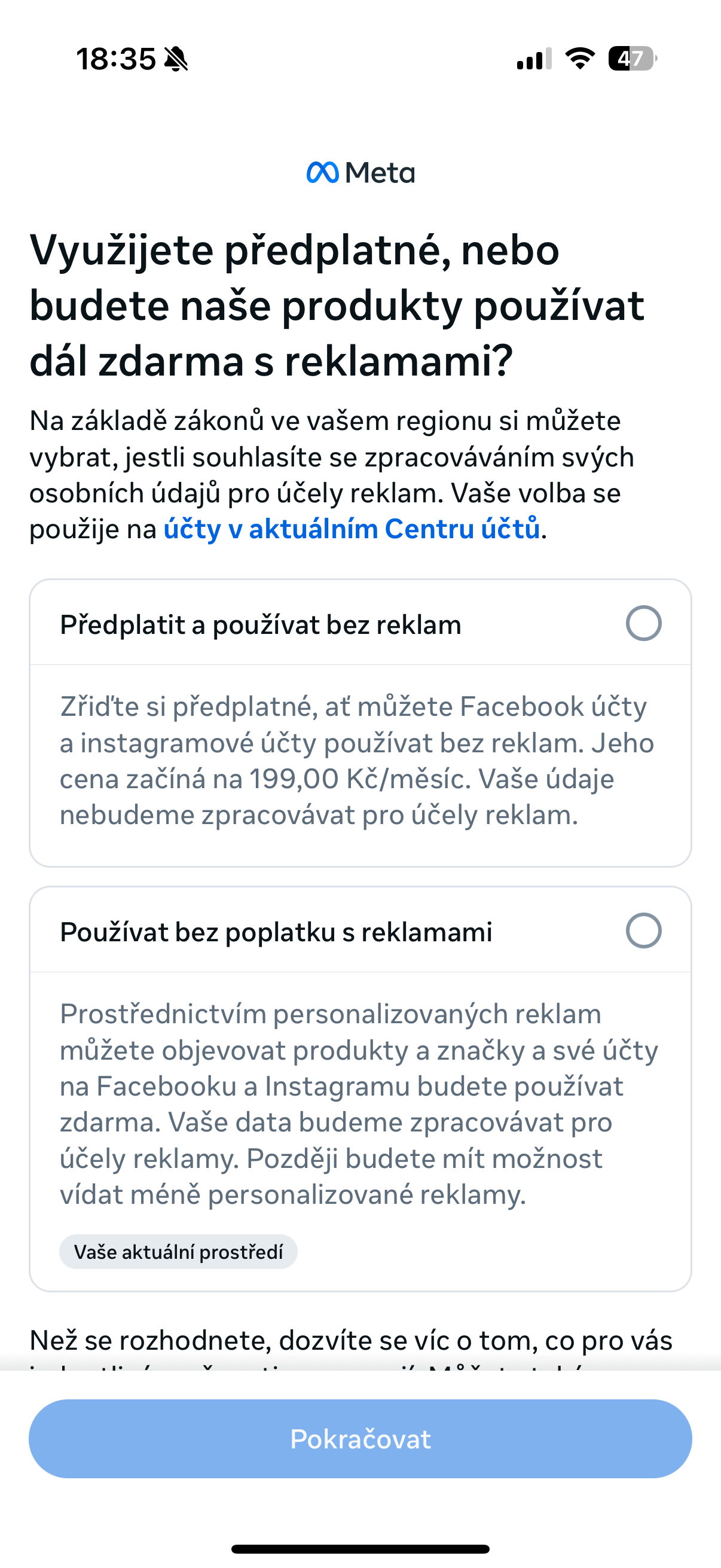Select 'Předplatit a používat bez reklam' radio button
Image resolution: width=721 pixels, height=1568 pixels.
click(x=643, y=623)
